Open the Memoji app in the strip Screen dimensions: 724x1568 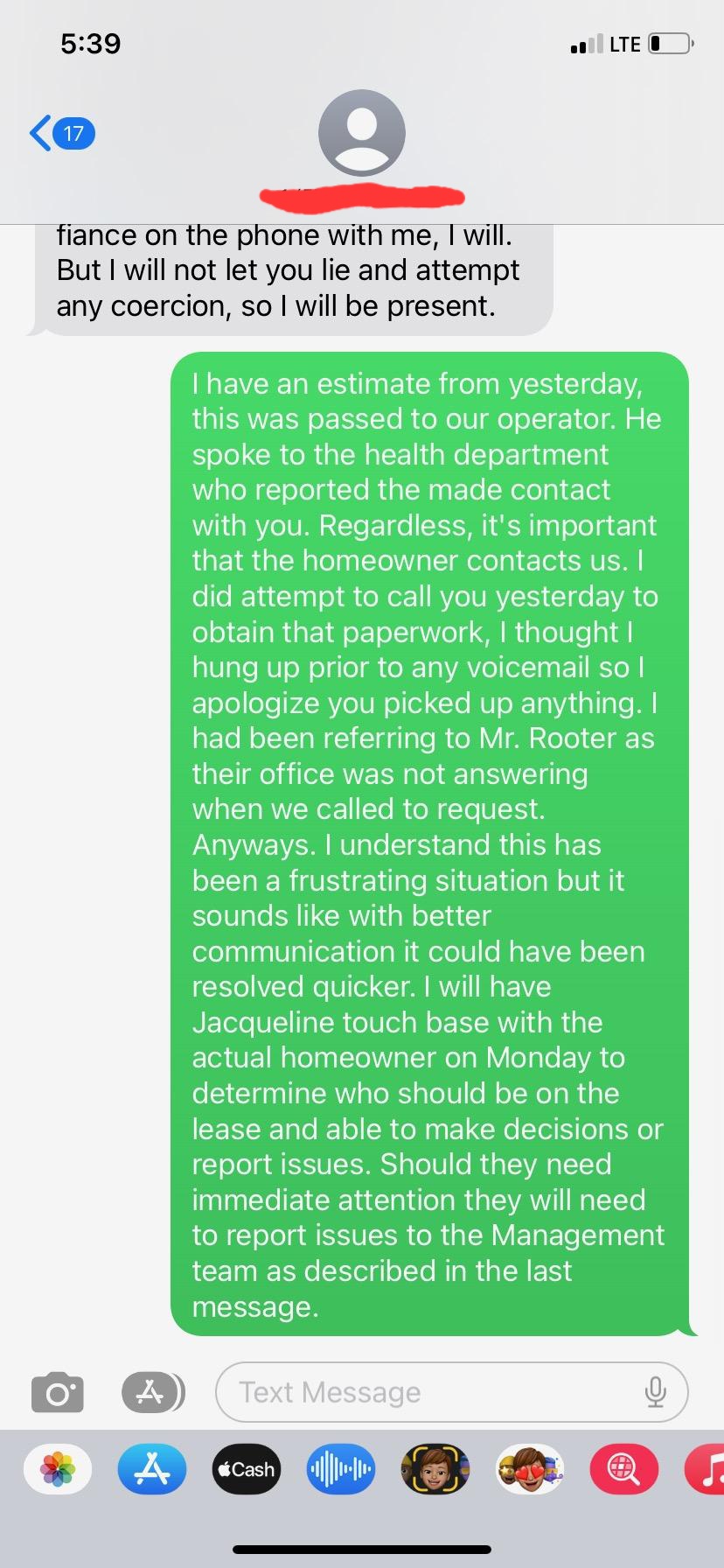(x=435, y=1469)
